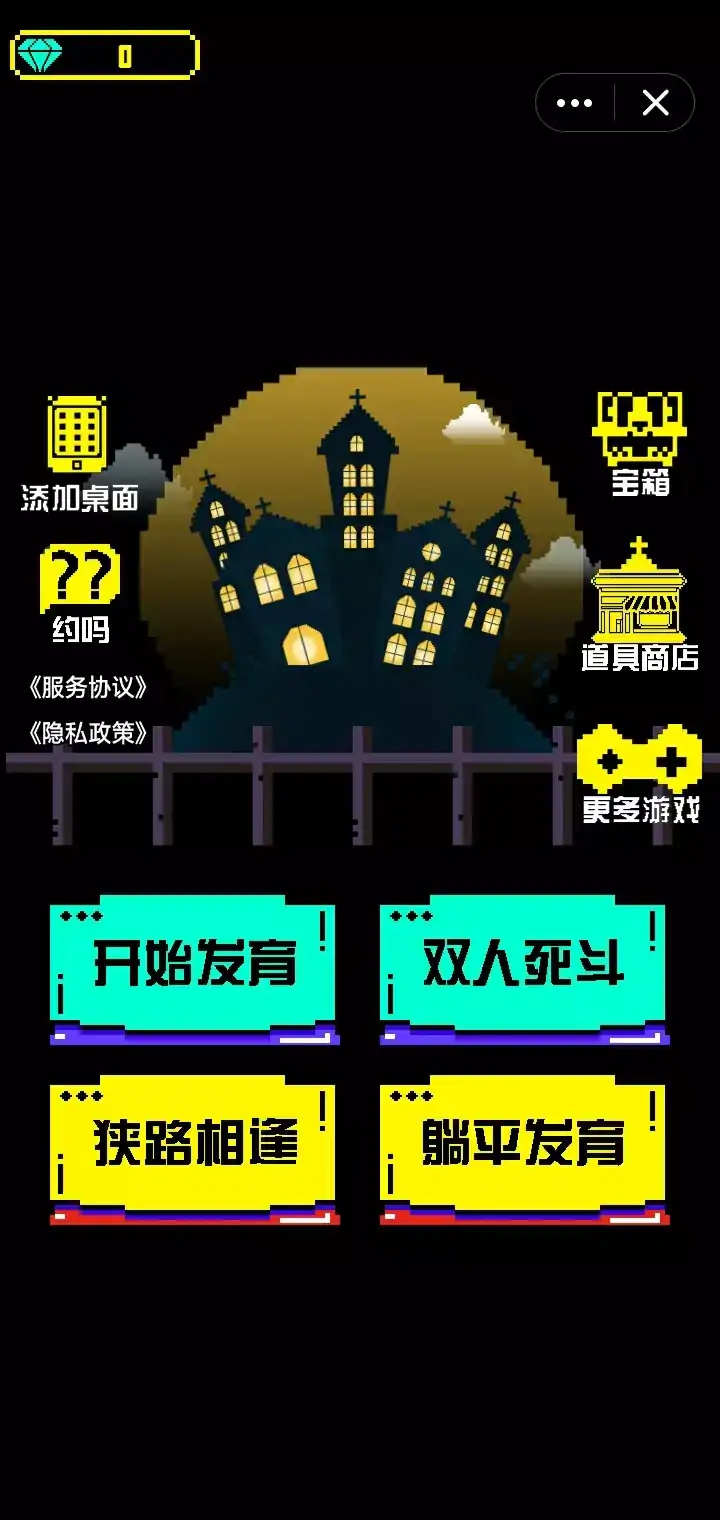
Task: Start the 开始发育 game mode
Action: 194,967
